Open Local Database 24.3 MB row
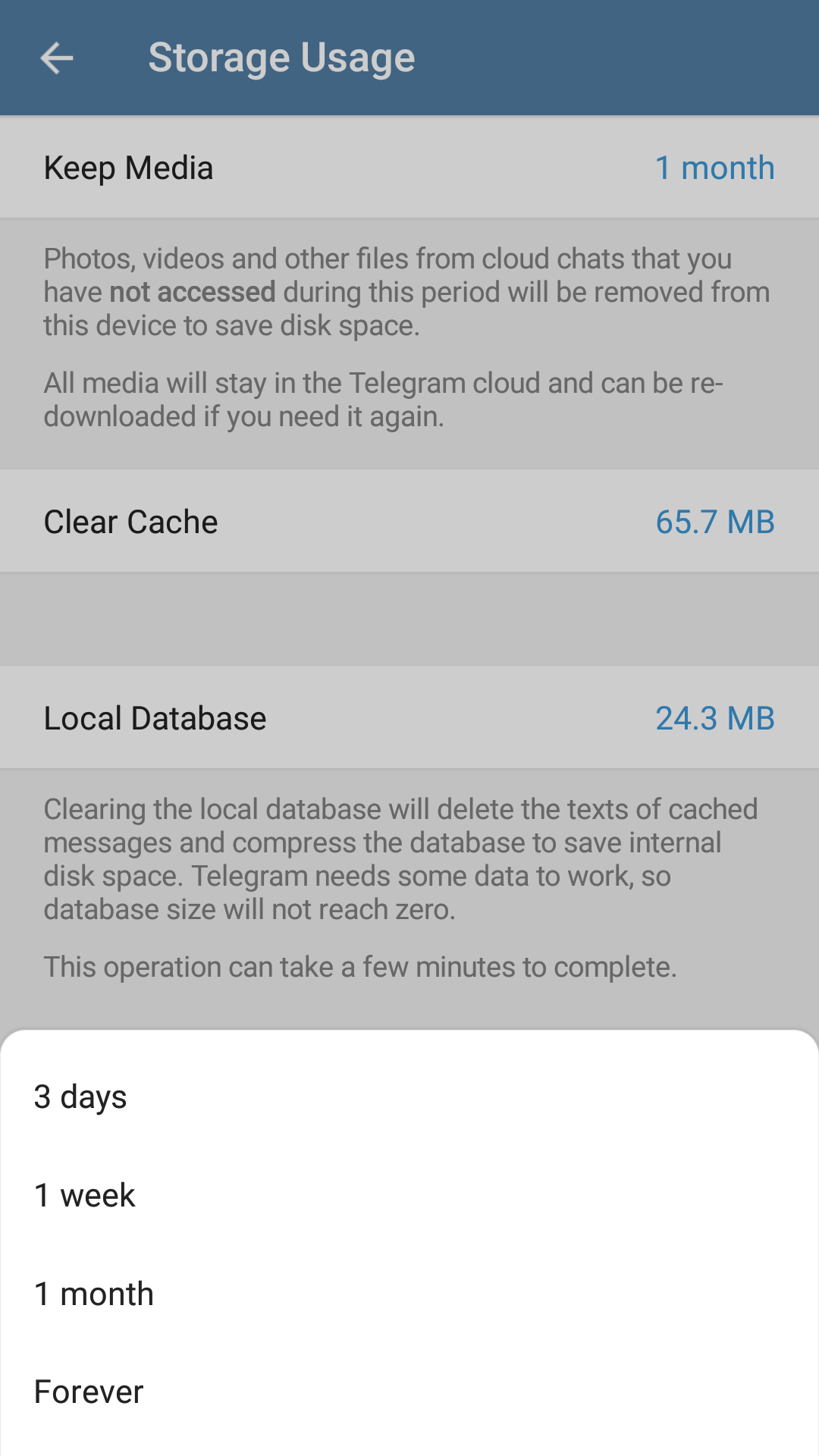Viewport: 819px width, 1456px height. coord(409,718)
